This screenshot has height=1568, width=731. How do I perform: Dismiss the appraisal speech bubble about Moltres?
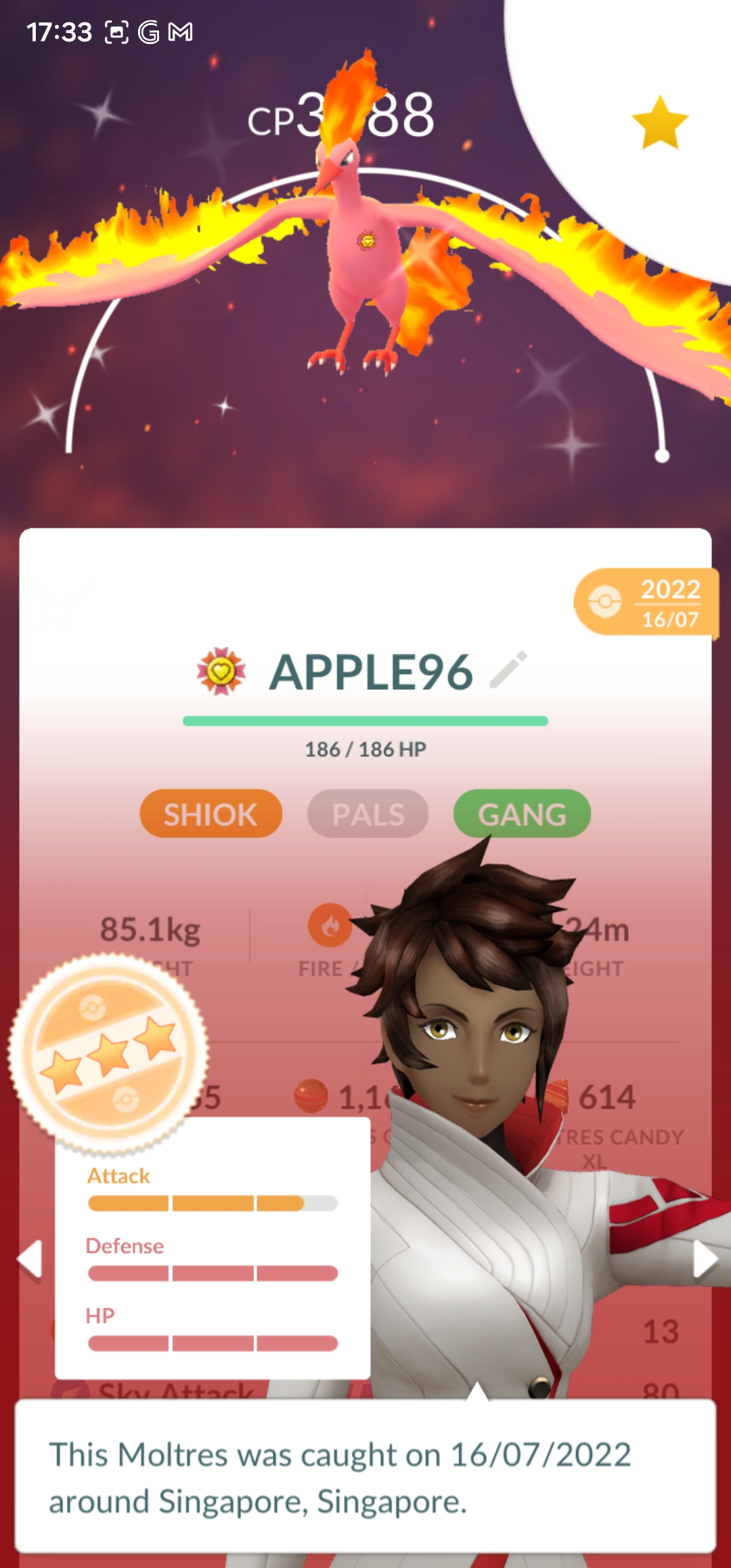click(365, 1477)
